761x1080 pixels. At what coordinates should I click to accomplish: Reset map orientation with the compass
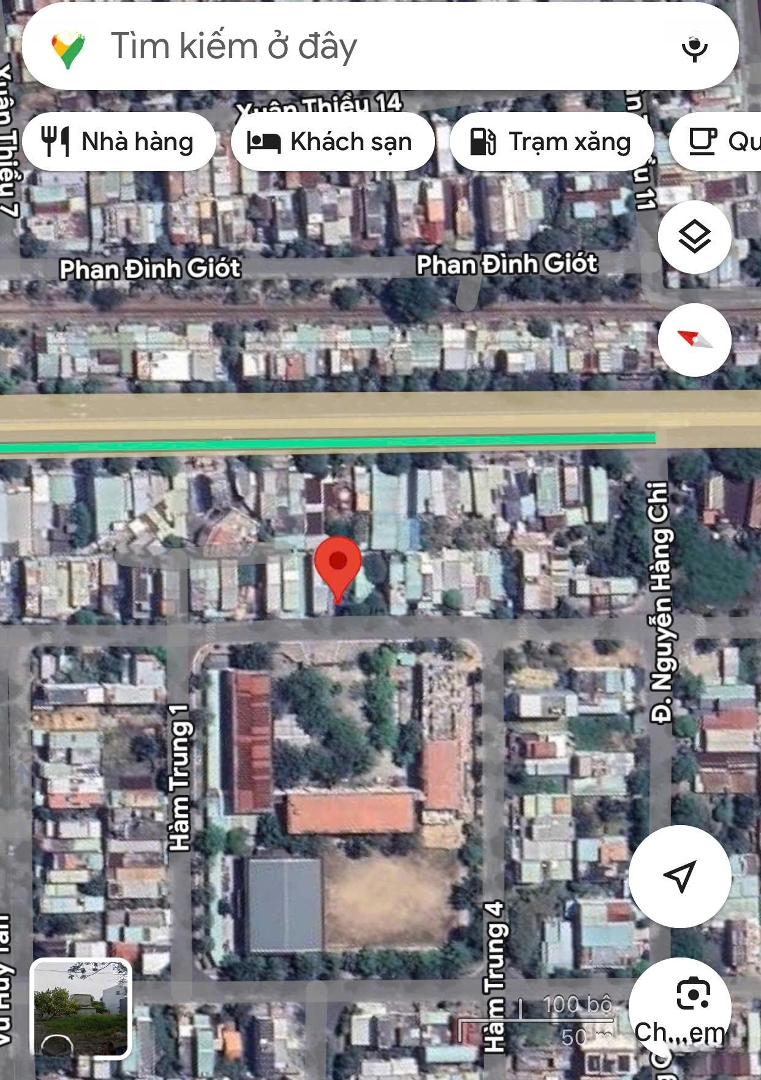click(694, 340)
